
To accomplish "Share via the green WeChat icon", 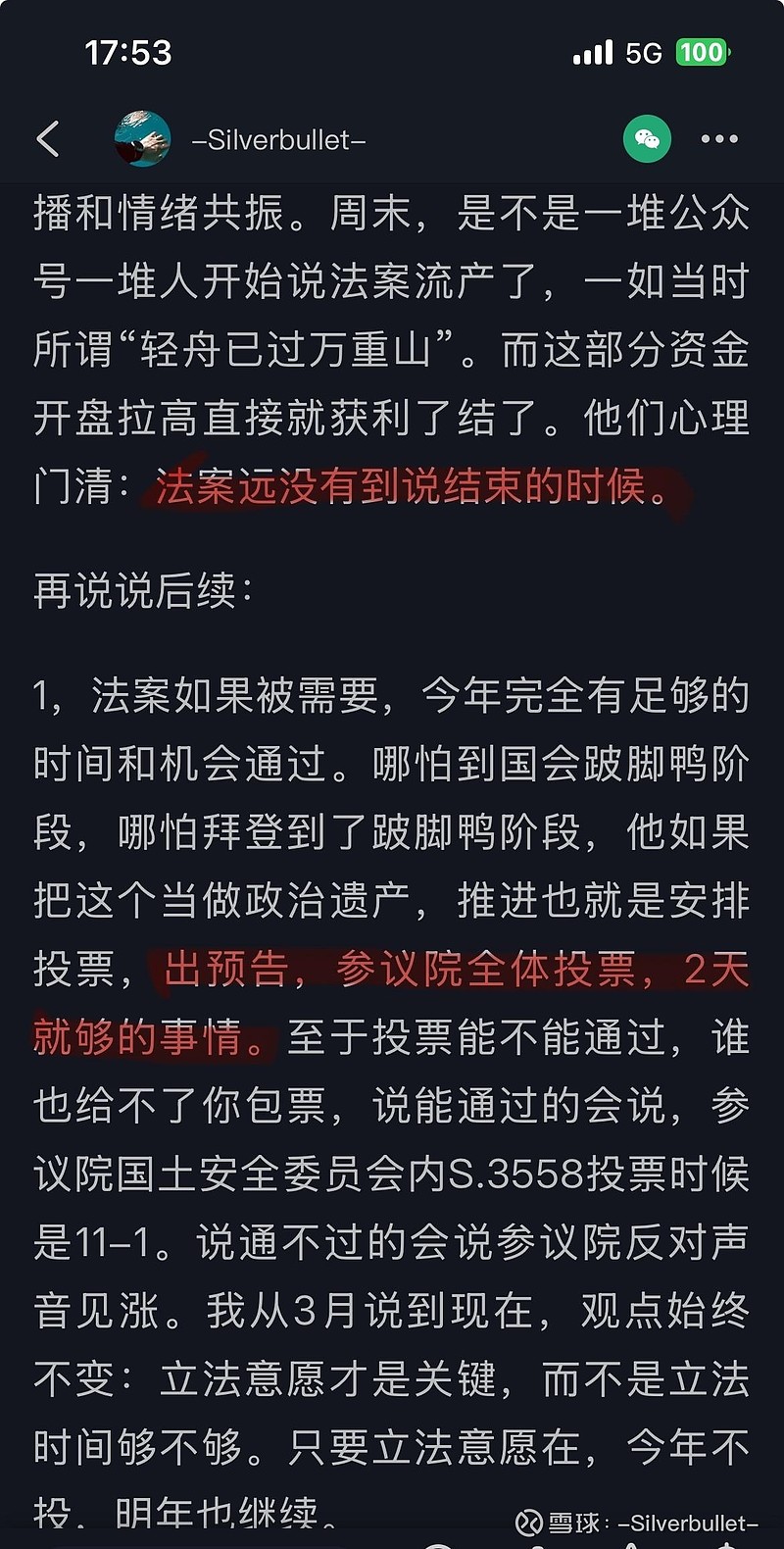I will (648, 139).
